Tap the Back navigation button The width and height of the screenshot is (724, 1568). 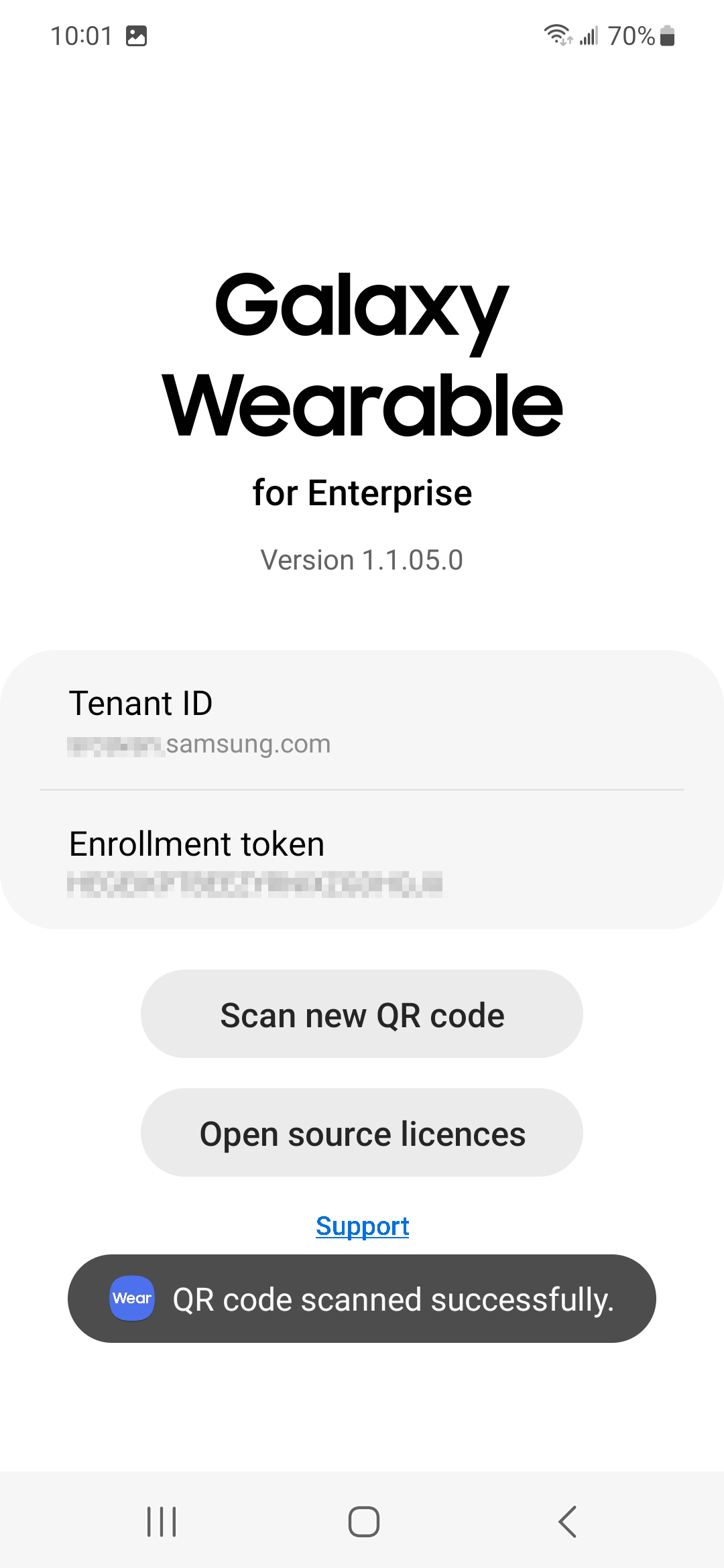(566, 1520)
